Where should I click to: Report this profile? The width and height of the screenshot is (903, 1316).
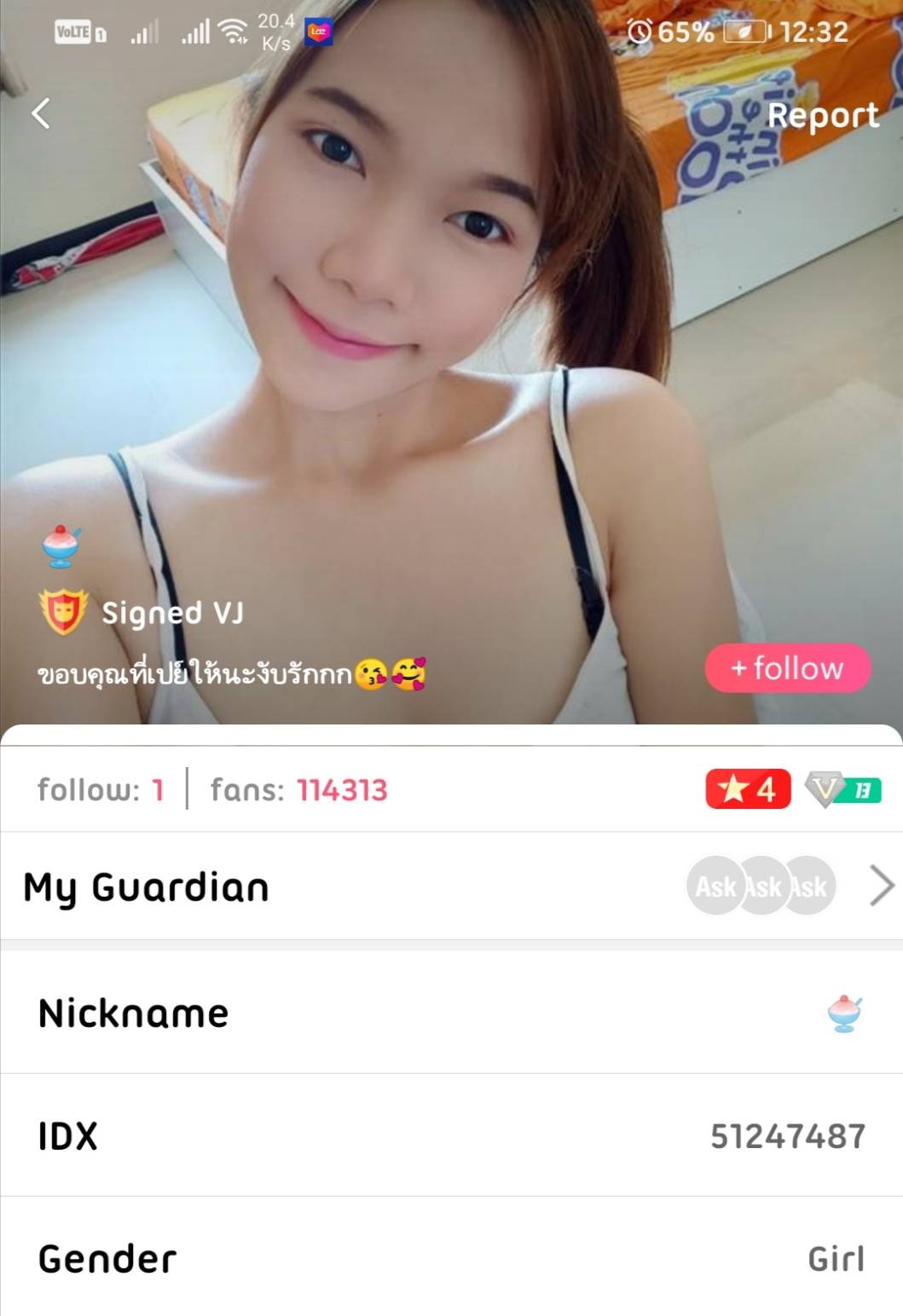pos(822,116)
